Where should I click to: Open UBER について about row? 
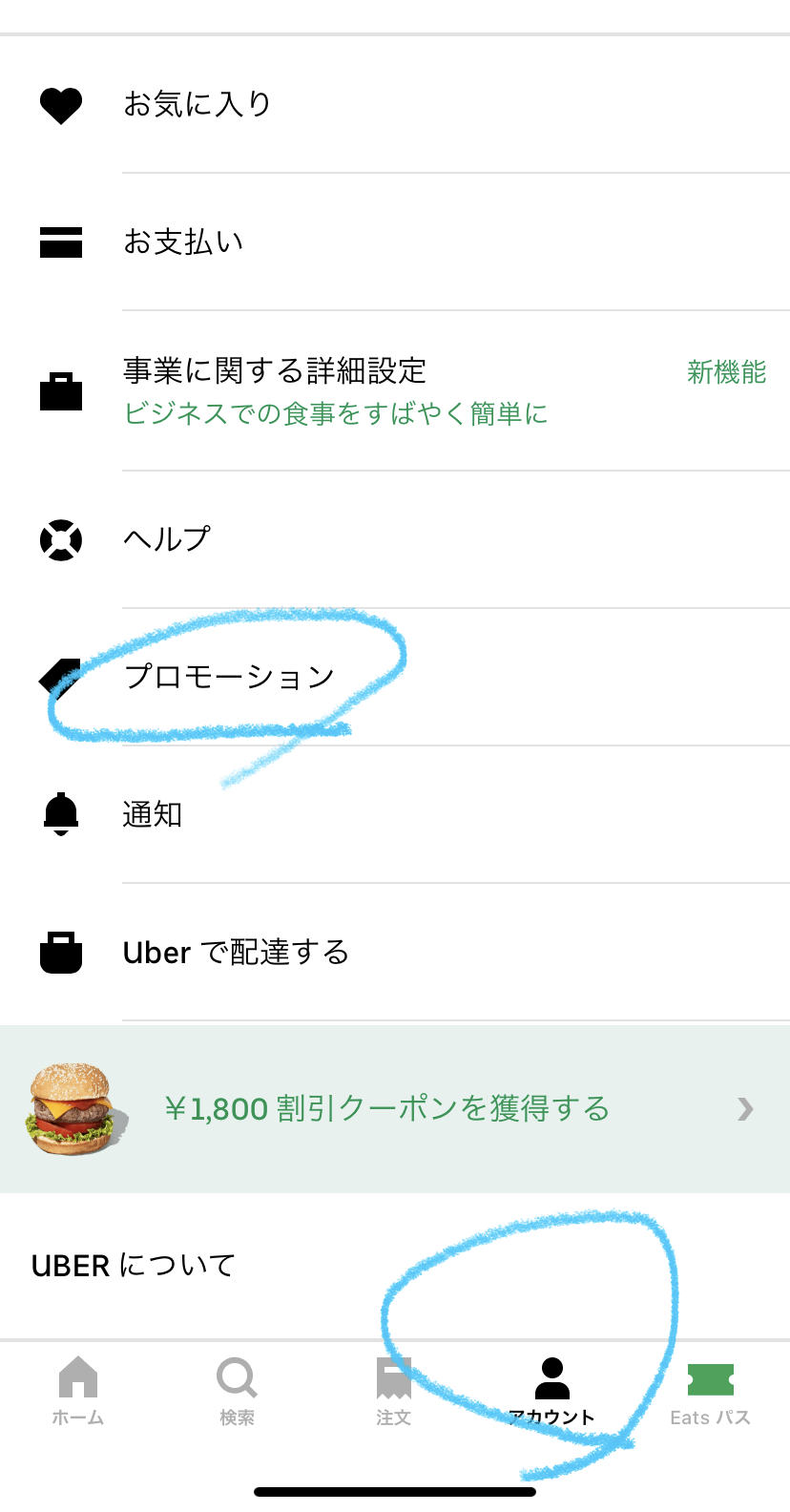[395, 1266]
